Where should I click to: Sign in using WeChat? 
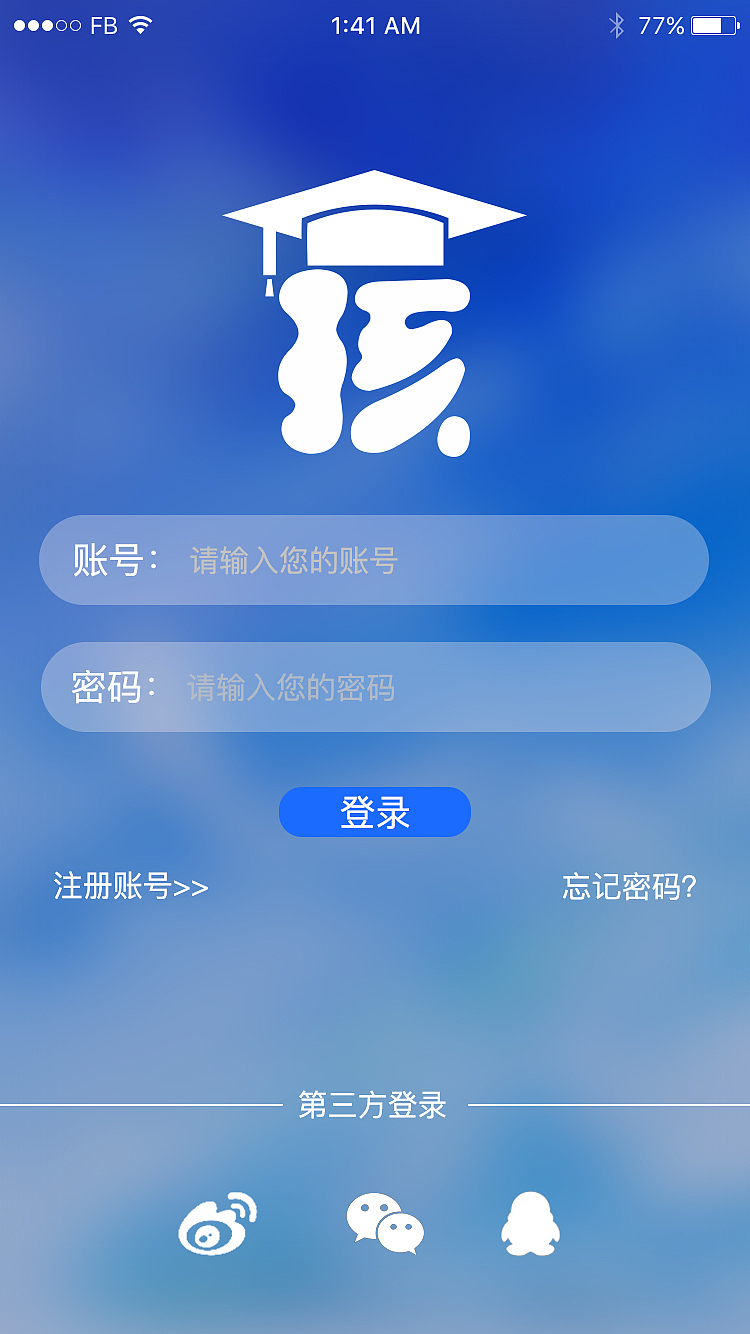(x=385, y=1223)
